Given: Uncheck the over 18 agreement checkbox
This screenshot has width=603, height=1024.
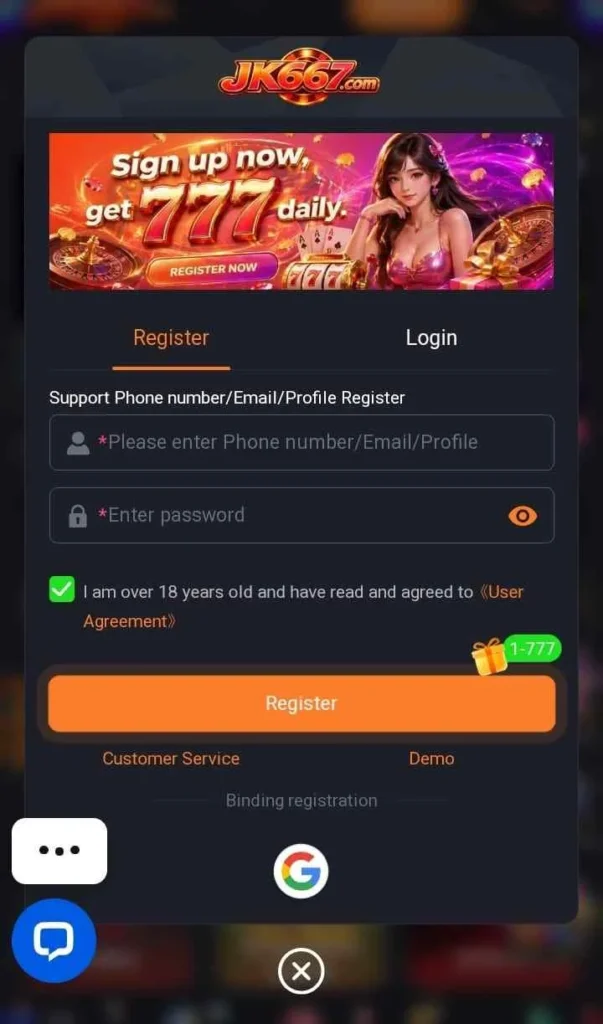Looking at the screenshot, I should point(61,590).
